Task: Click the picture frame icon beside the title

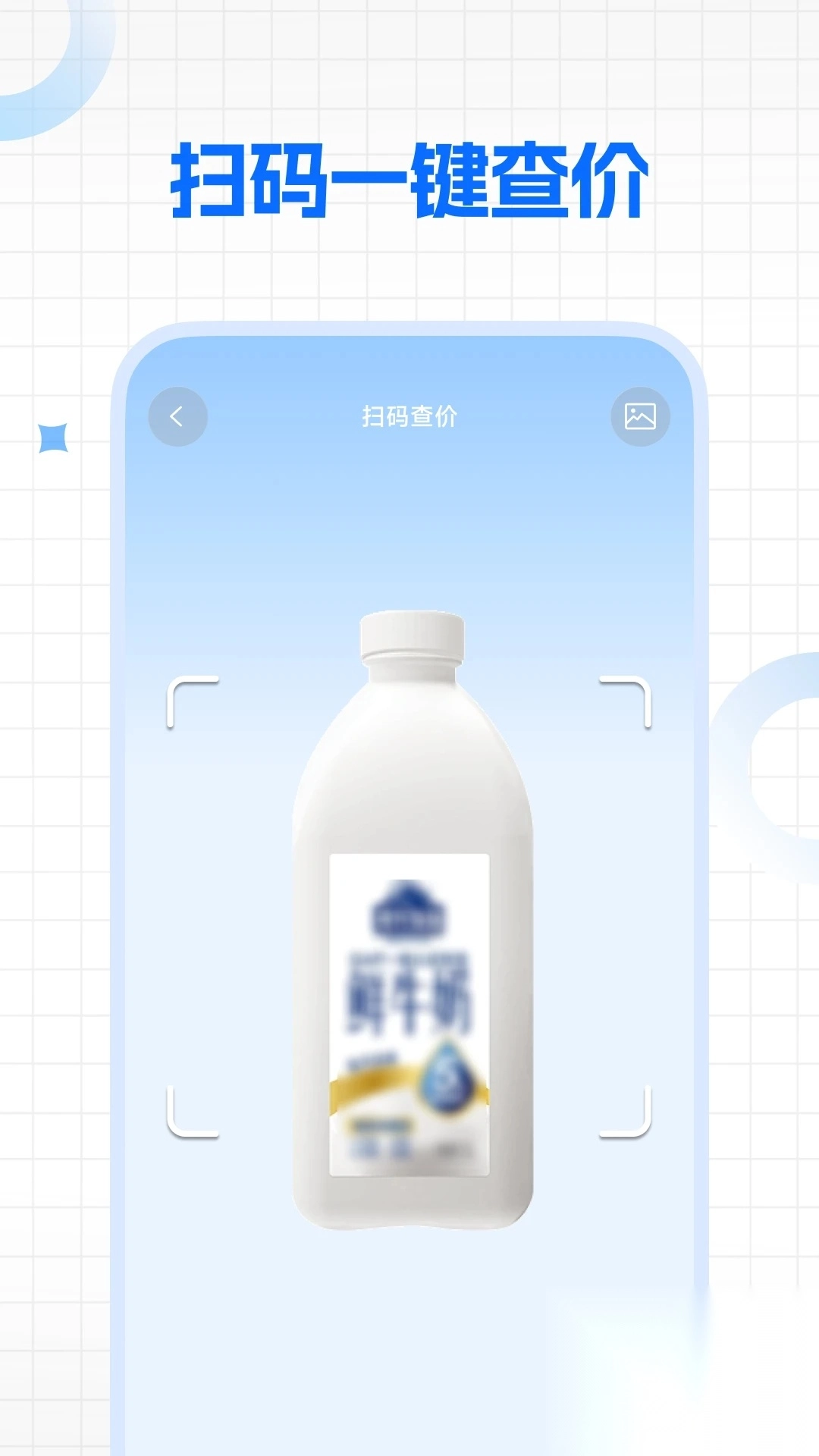Action: [641, 417]
